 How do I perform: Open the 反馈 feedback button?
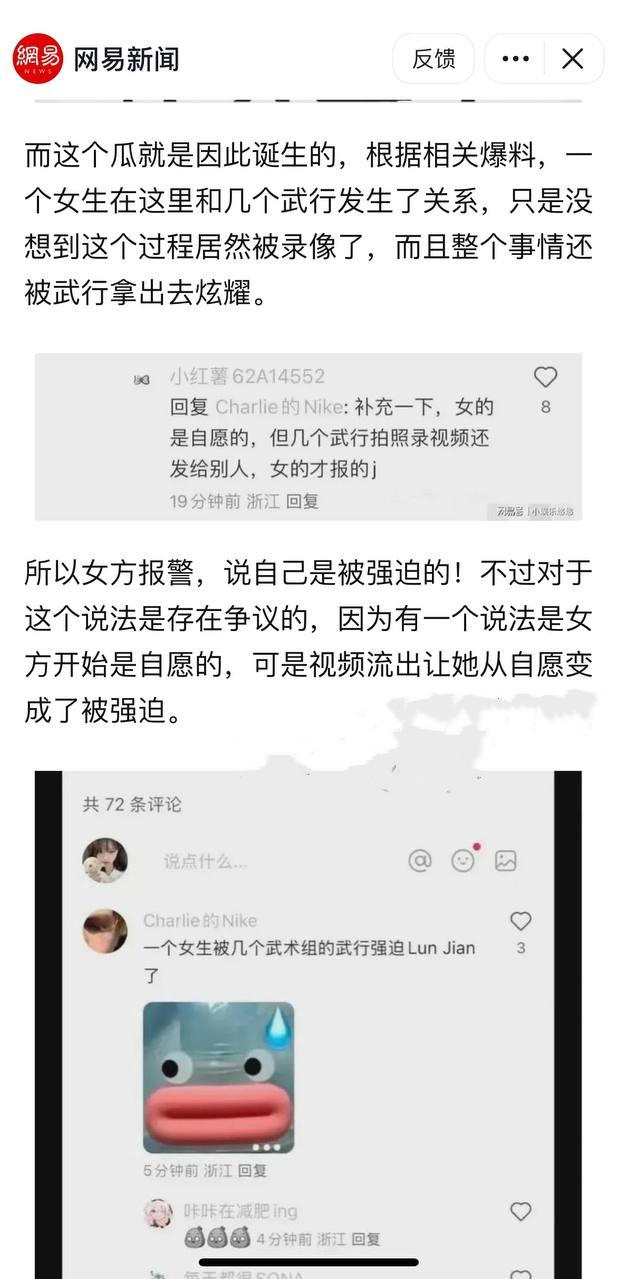coord(433,59)
